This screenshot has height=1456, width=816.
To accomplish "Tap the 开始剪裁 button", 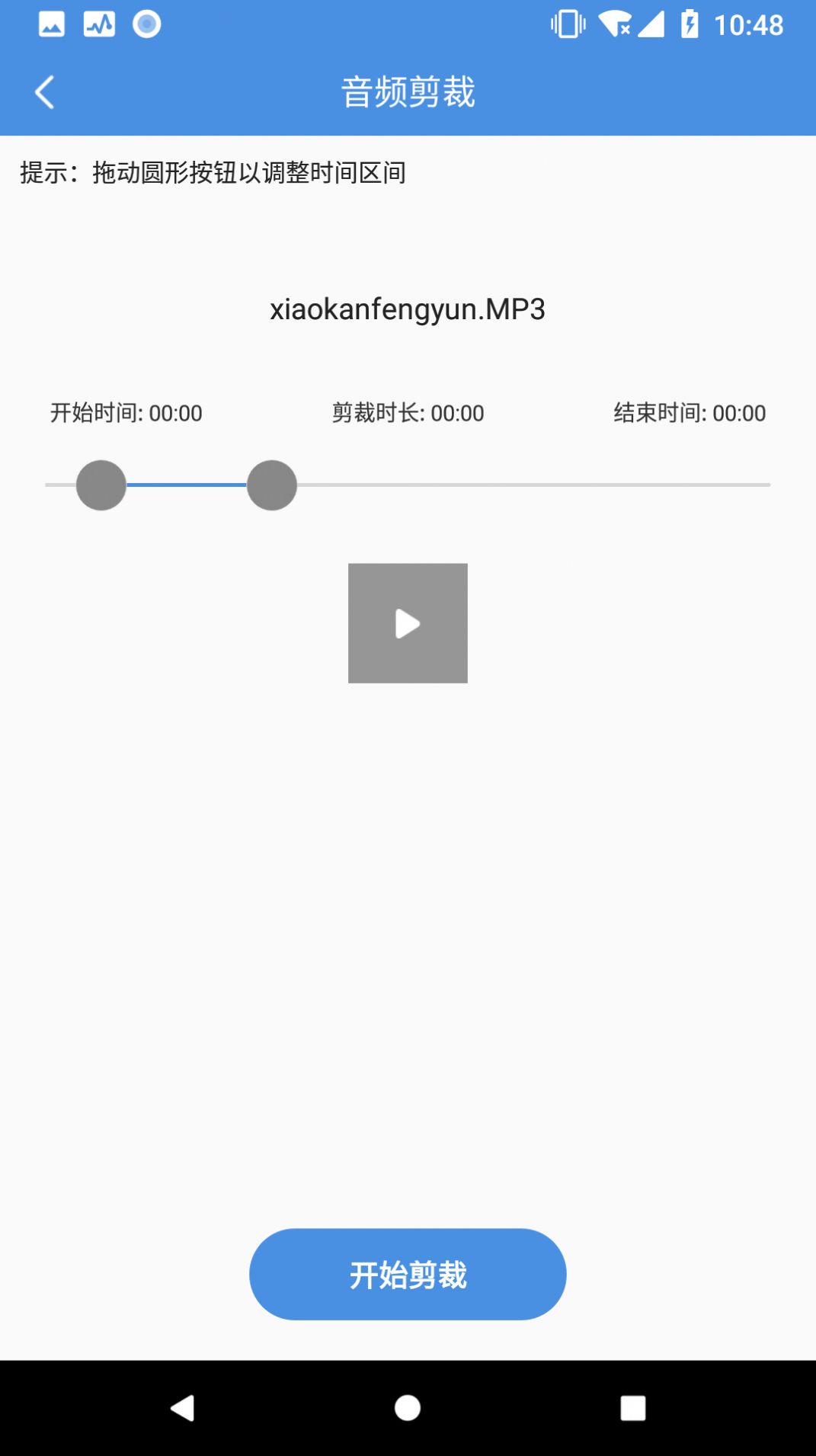I will coord(408,1274).
